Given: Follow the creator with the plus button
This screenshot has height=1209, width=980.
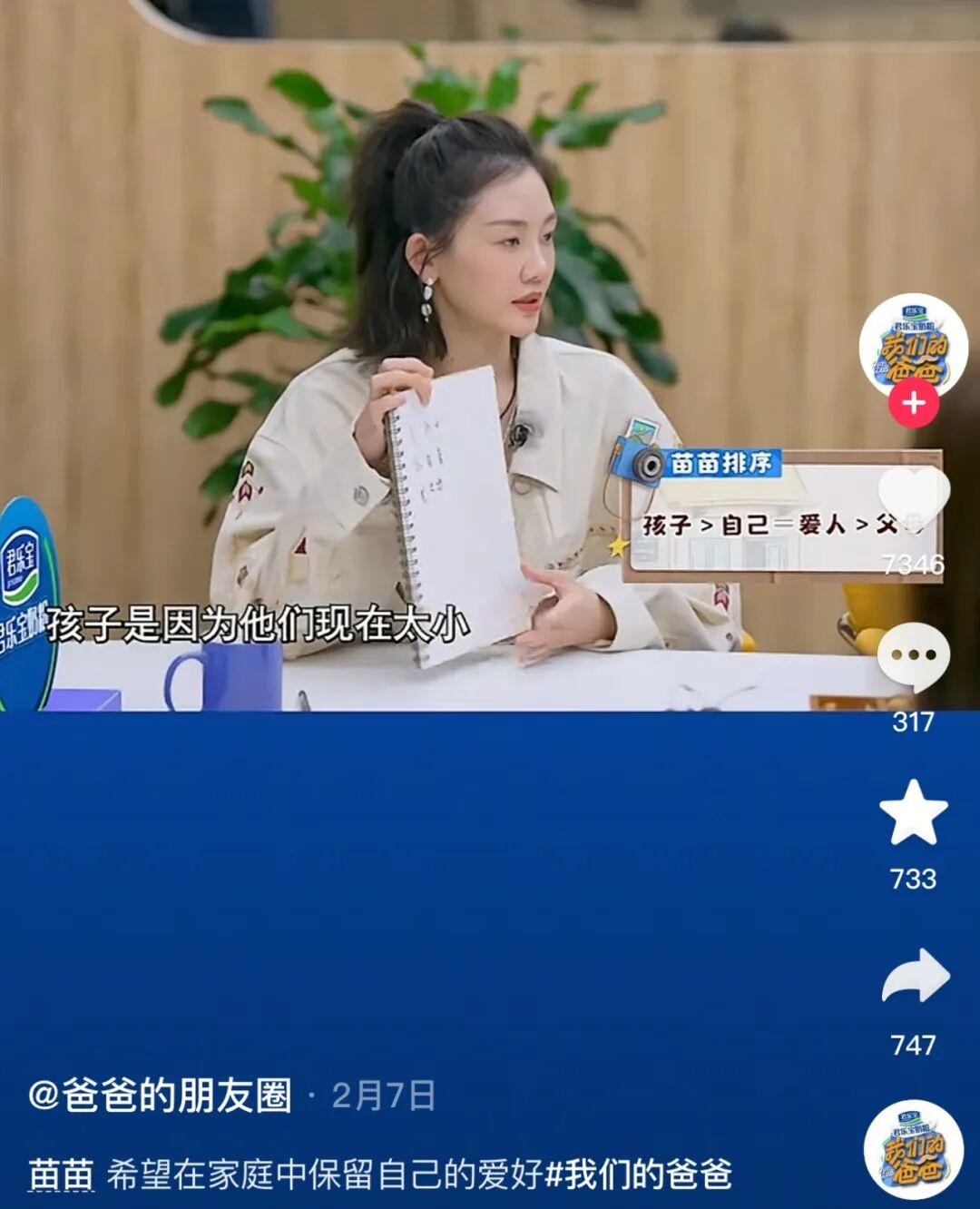Looking at the screenshot, I should click(913, 403).
